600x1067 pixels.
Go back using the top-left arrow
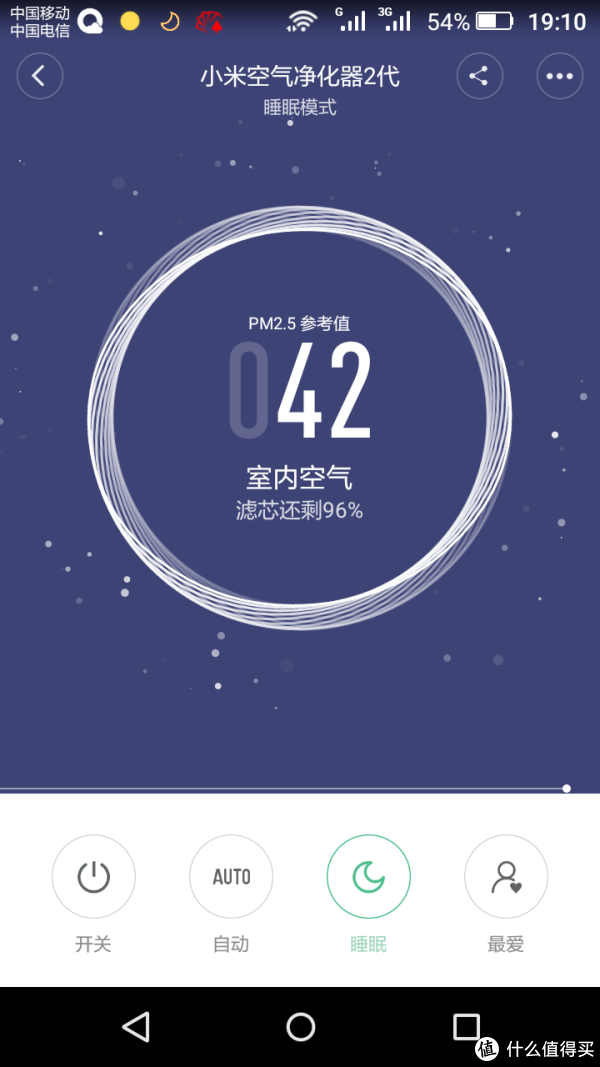point(39,76)
